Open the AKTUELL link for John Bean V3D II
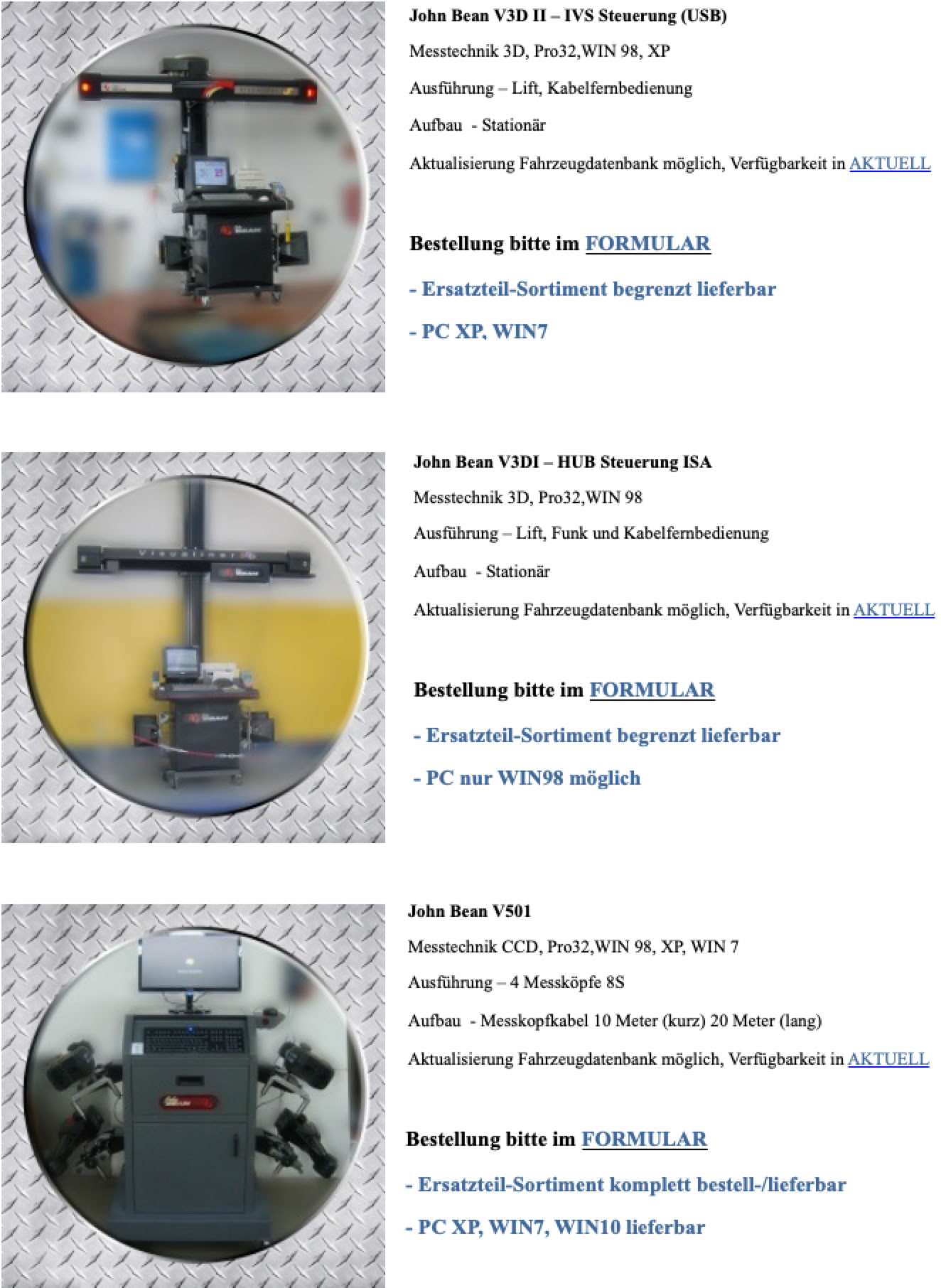This screenshot has width=941, height=1288. click(x=890, y=163)
